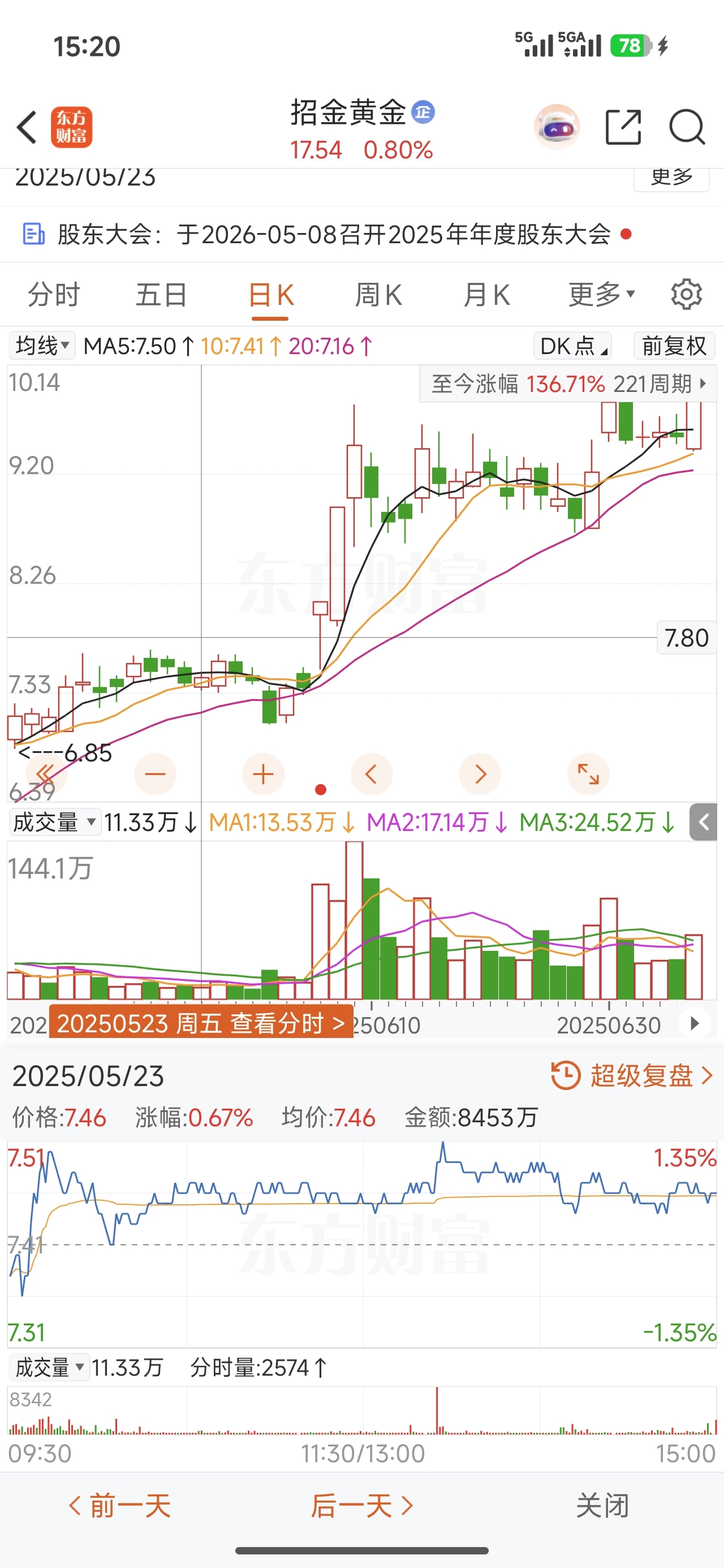Viewport: 724px width, 1568px height.
Task: Expand the 更多 chart period dropdown
Action: [602, 295]
